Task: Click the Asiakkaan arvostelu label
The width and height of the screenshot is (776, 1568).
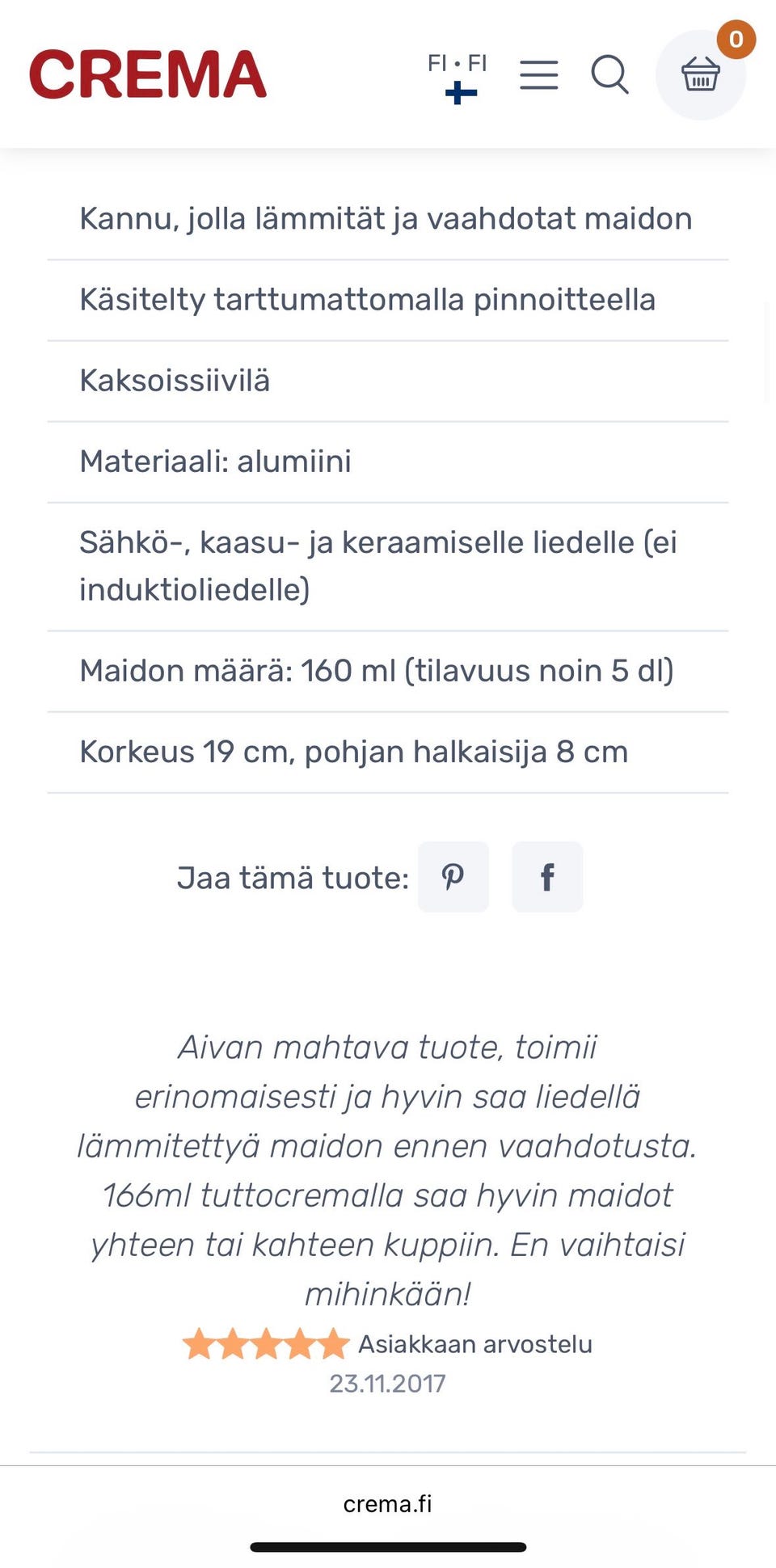Action: click(x=474, y=1344)
